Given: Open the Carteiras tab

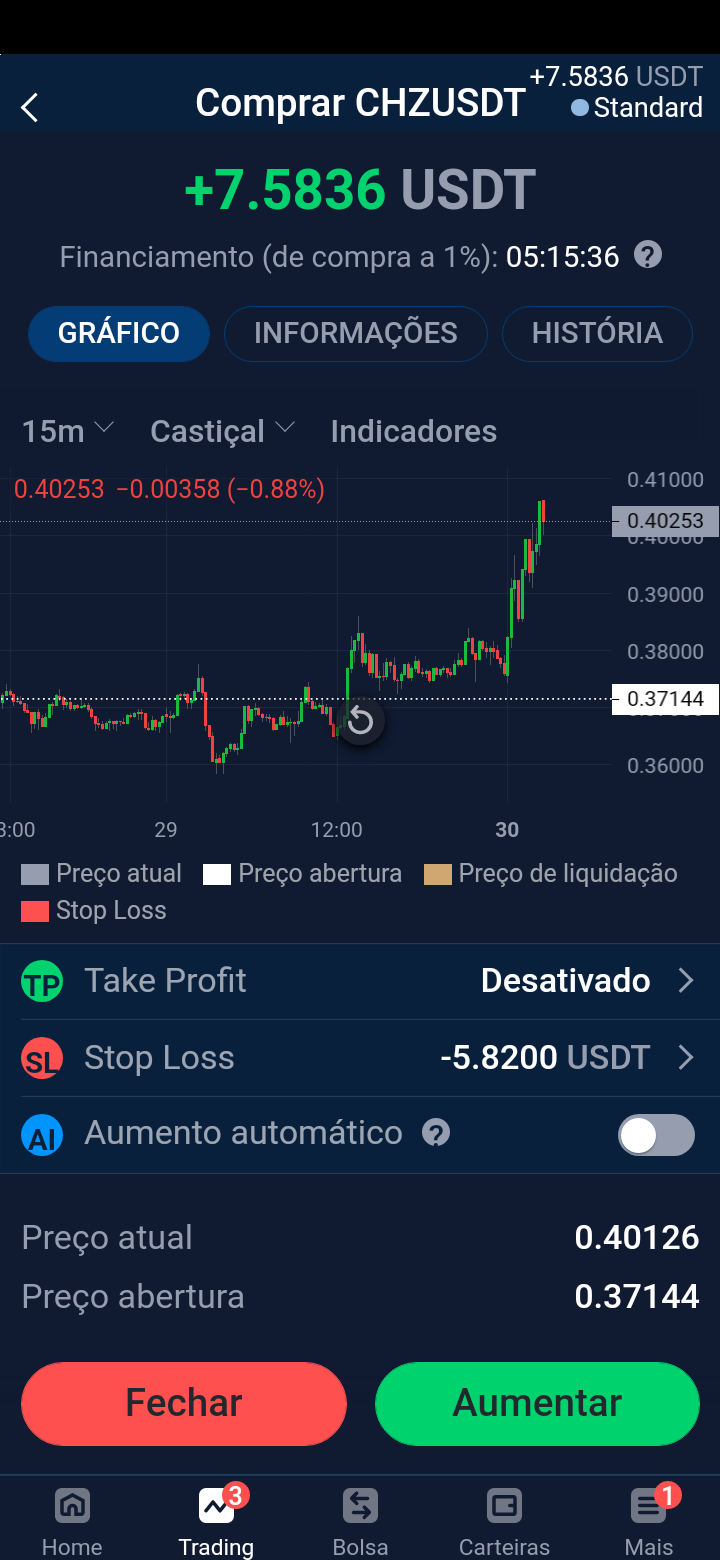Looking at the screenshot, I should [504, 1521].
